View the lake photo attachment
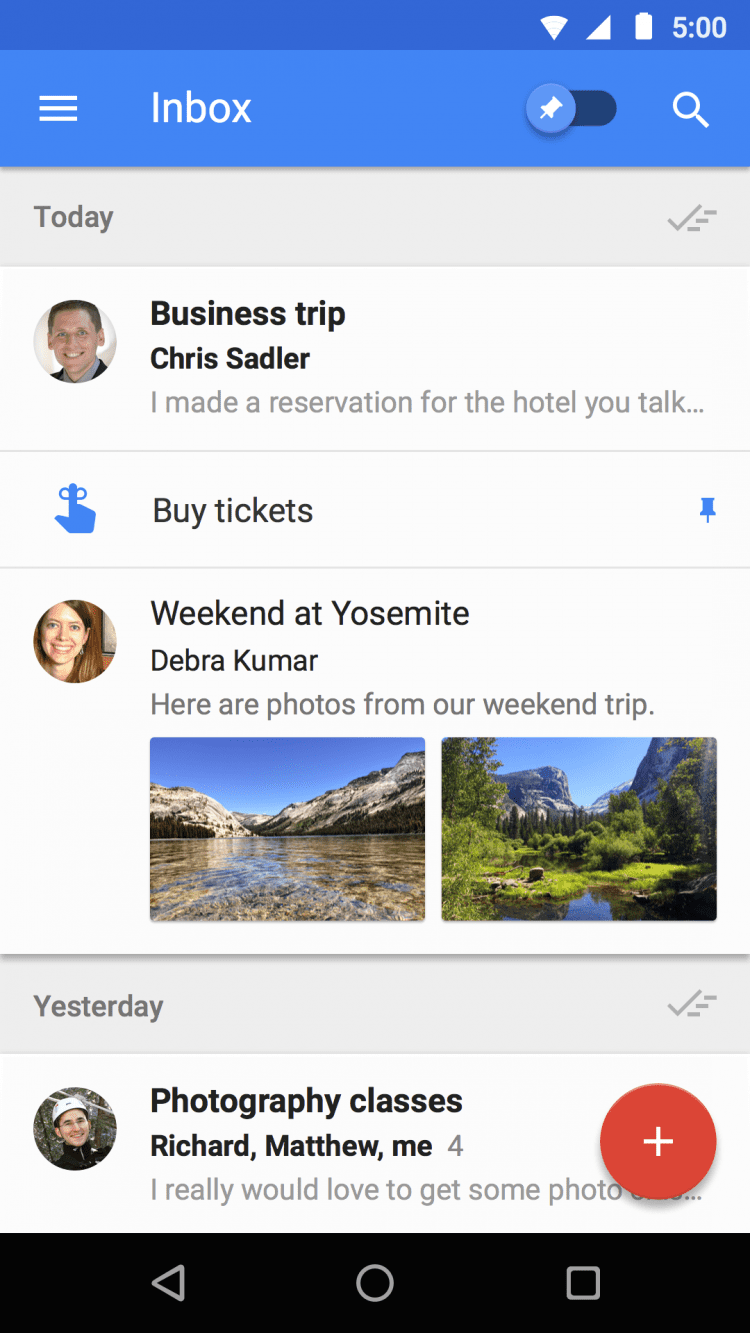This screenshot has width=750, height=1333. 287,828
